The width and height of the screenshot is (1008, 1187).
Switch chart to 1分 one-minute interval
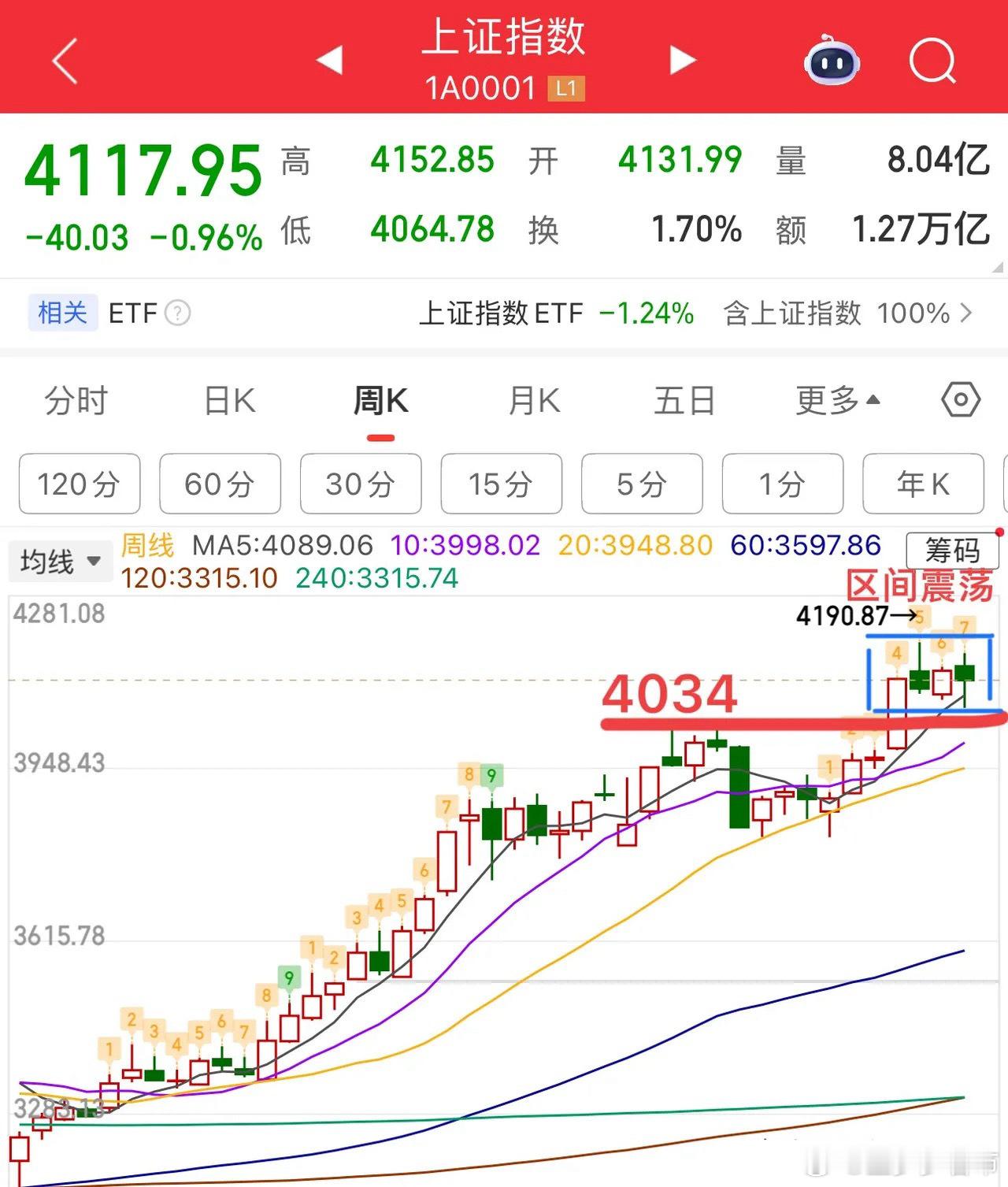(x=782, y=484)
